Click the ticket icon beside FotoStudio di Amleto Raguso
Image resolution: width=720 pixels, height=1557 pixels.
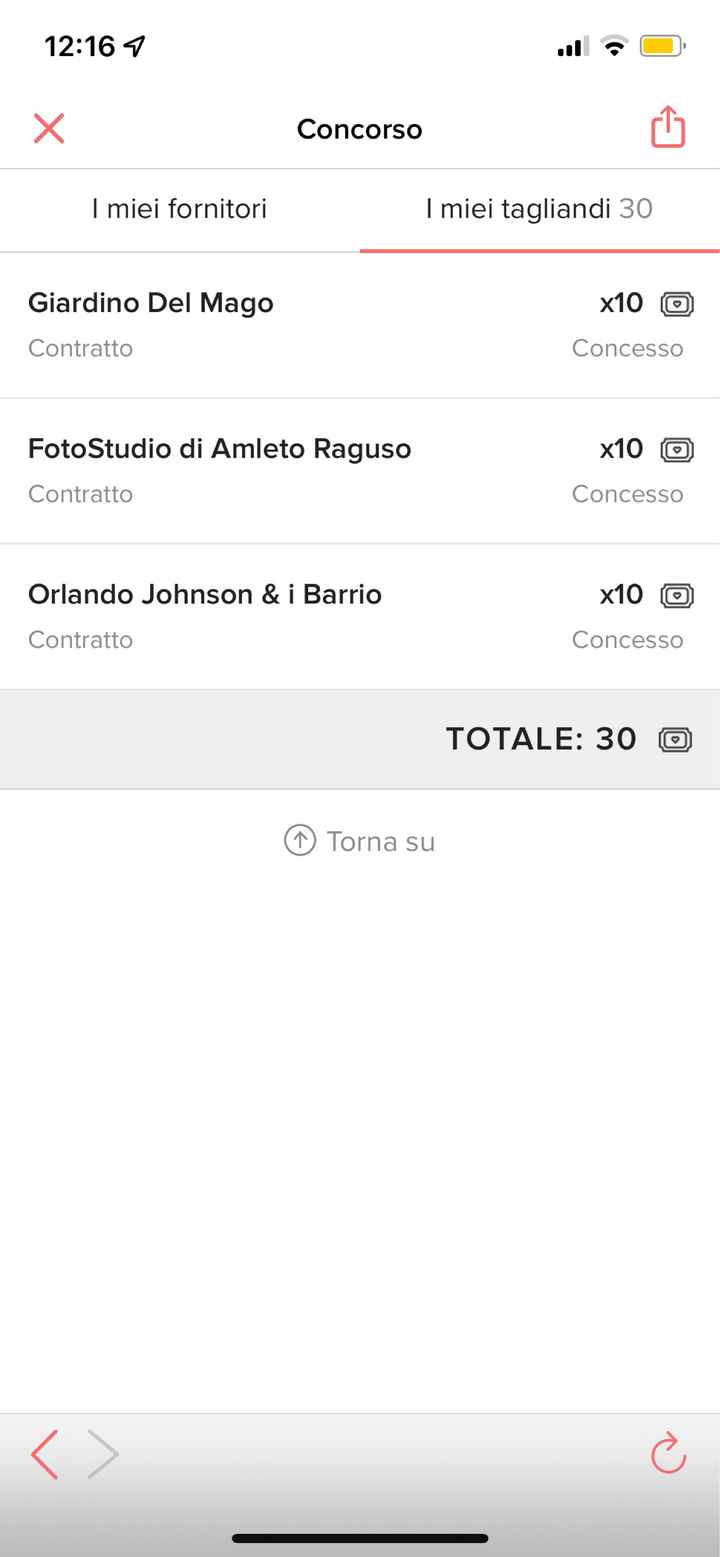[676, 450]
